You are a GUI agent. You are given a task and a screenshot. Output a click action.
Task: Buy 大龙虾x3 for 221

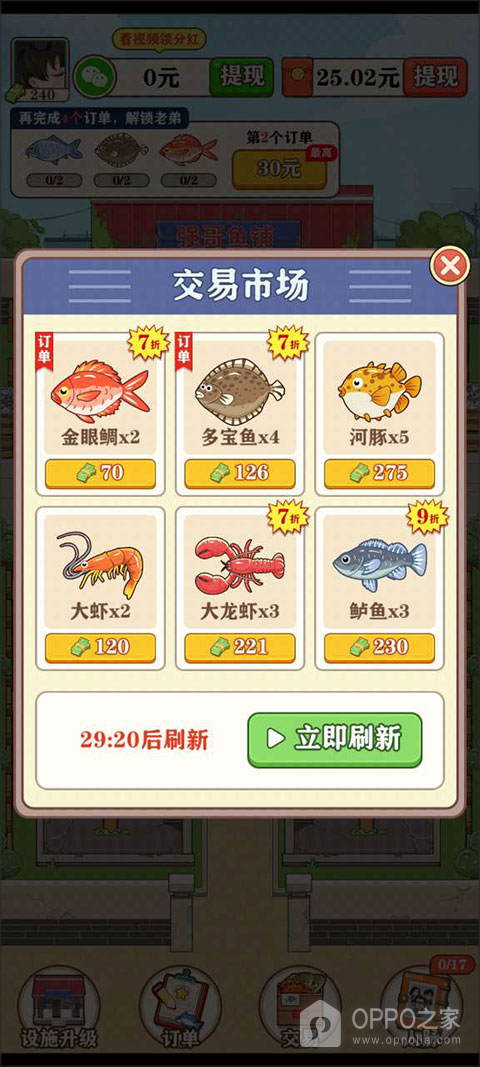240,648
